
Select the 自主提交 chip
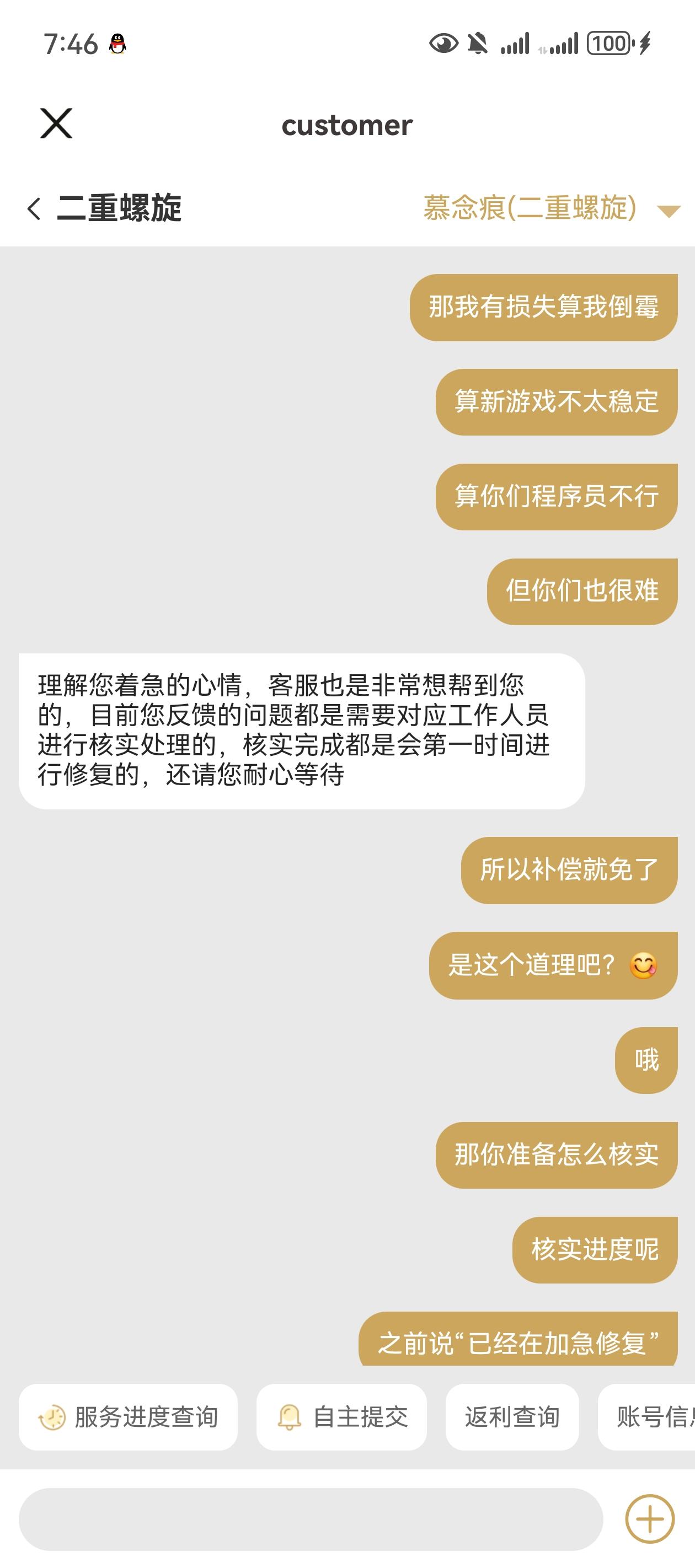[x=342, y=1417]
